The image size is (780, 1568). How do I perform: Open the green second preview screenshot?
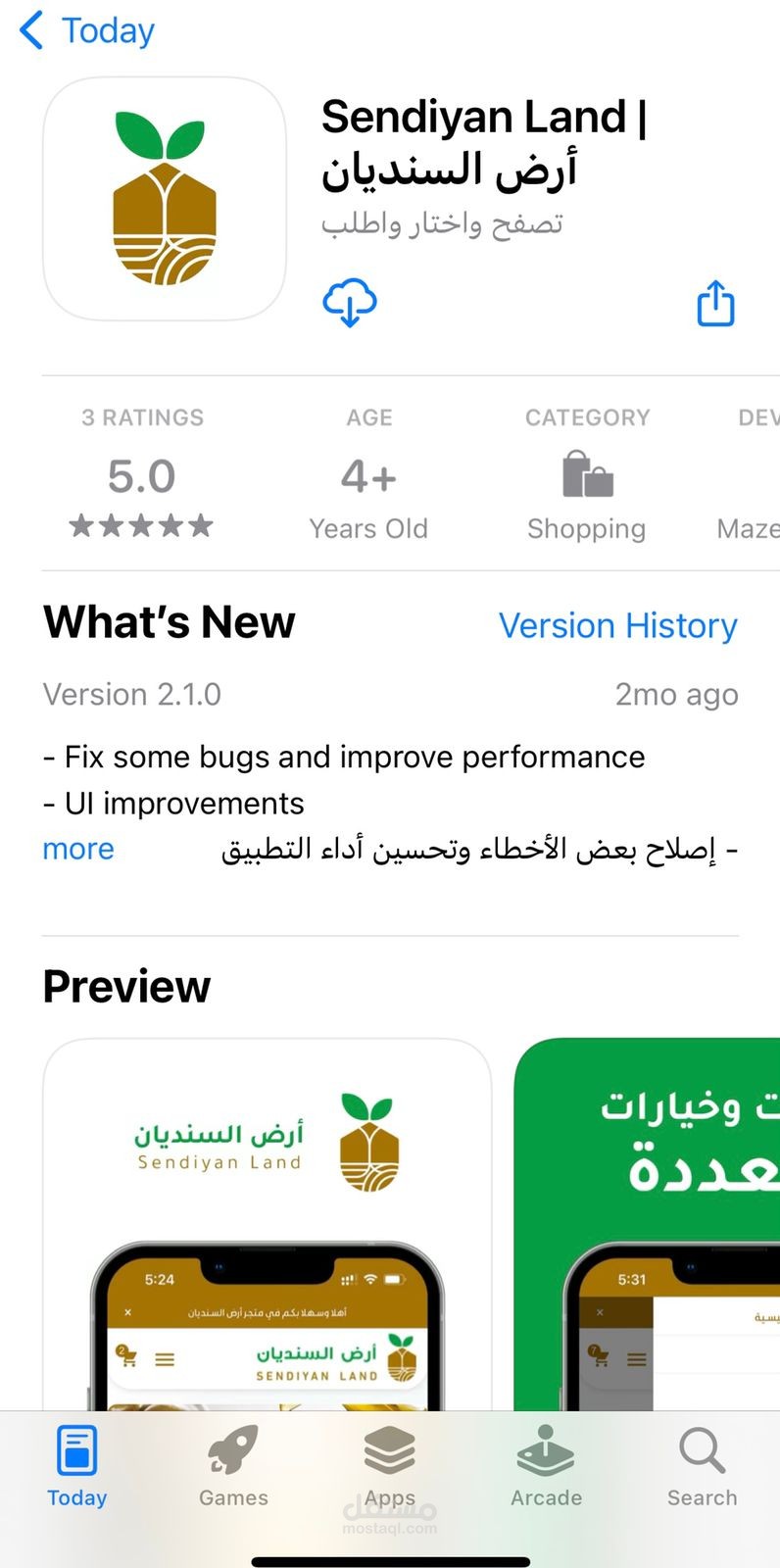pyautogui.click(x=647, y=1225)
